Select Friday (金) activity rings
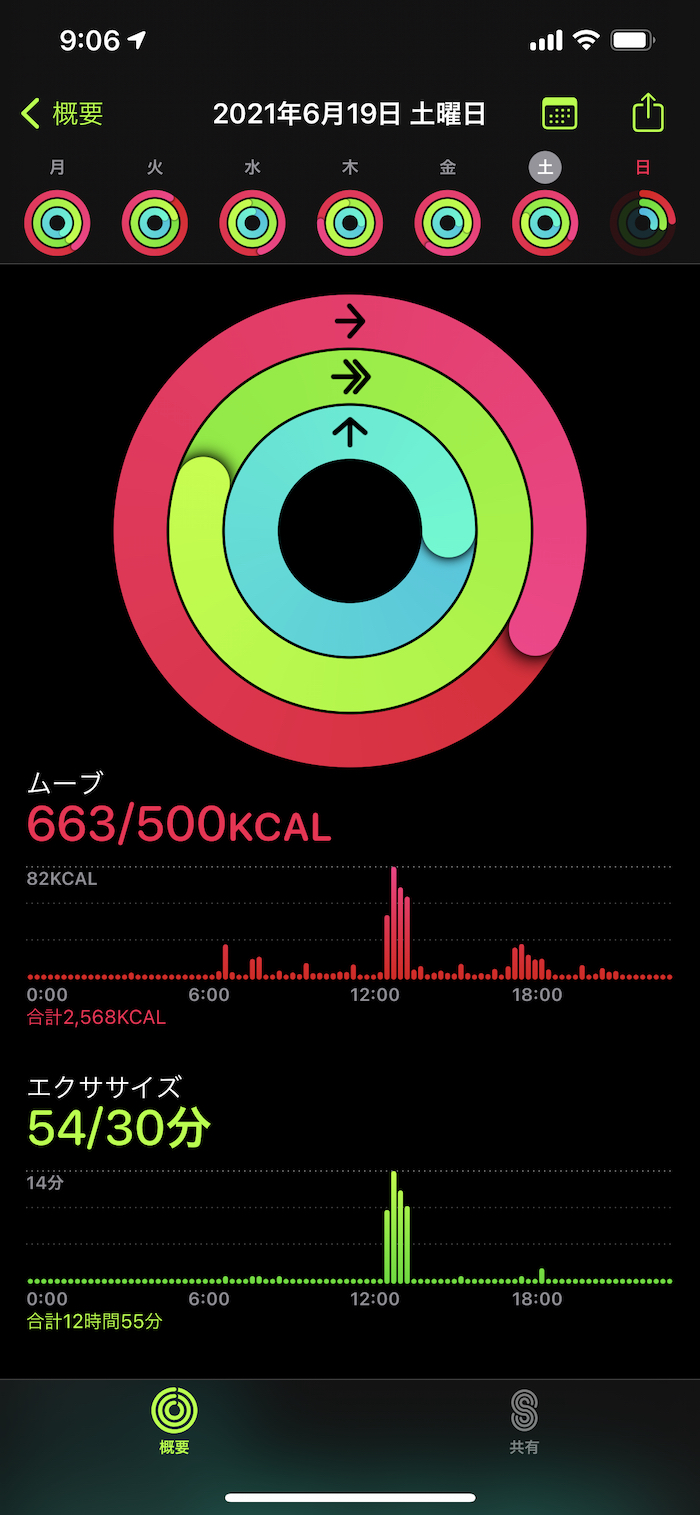Viewport: 700px width, 1515px height. 447,223
